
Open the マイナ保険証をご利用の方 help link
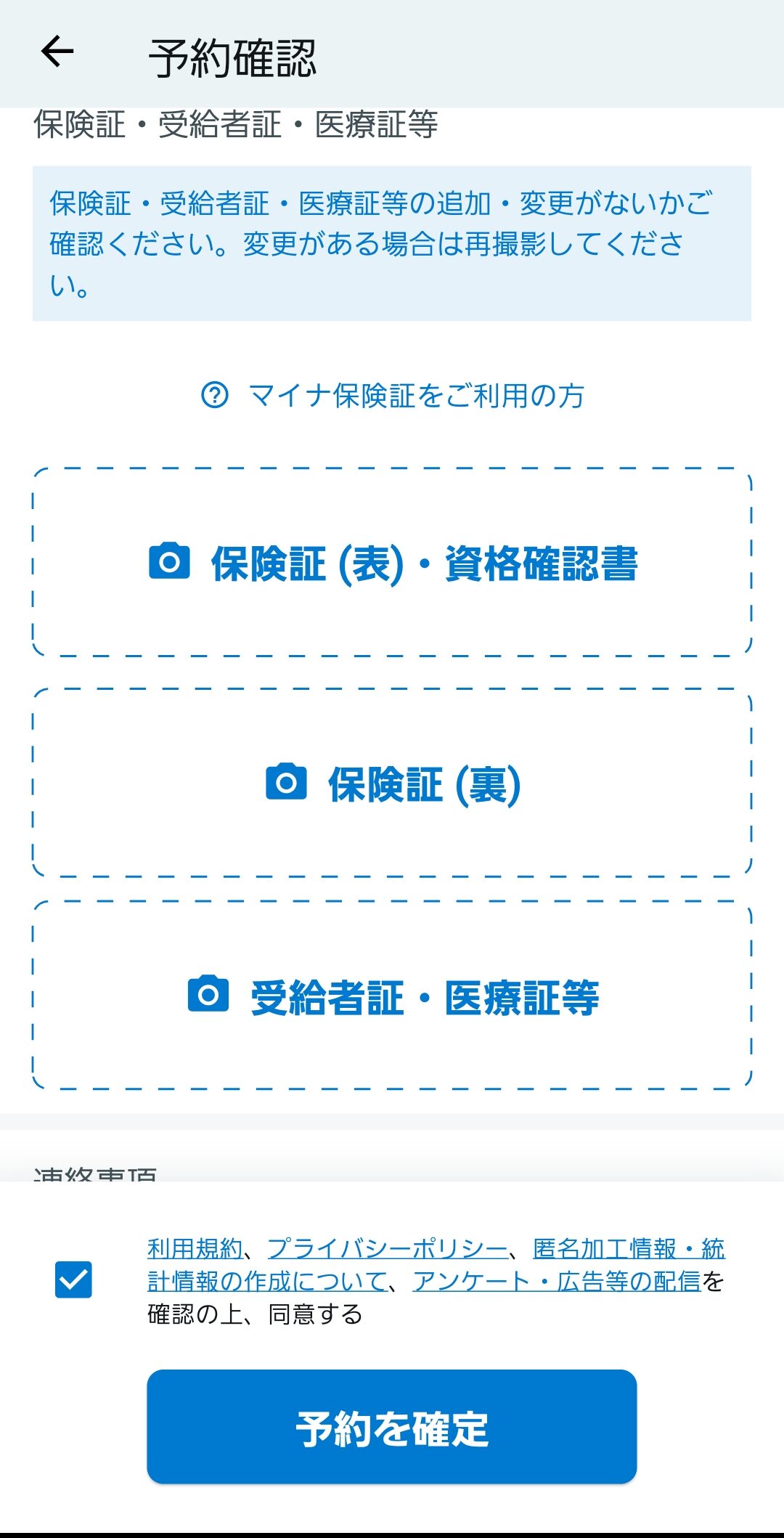click(x=392, y=396)
